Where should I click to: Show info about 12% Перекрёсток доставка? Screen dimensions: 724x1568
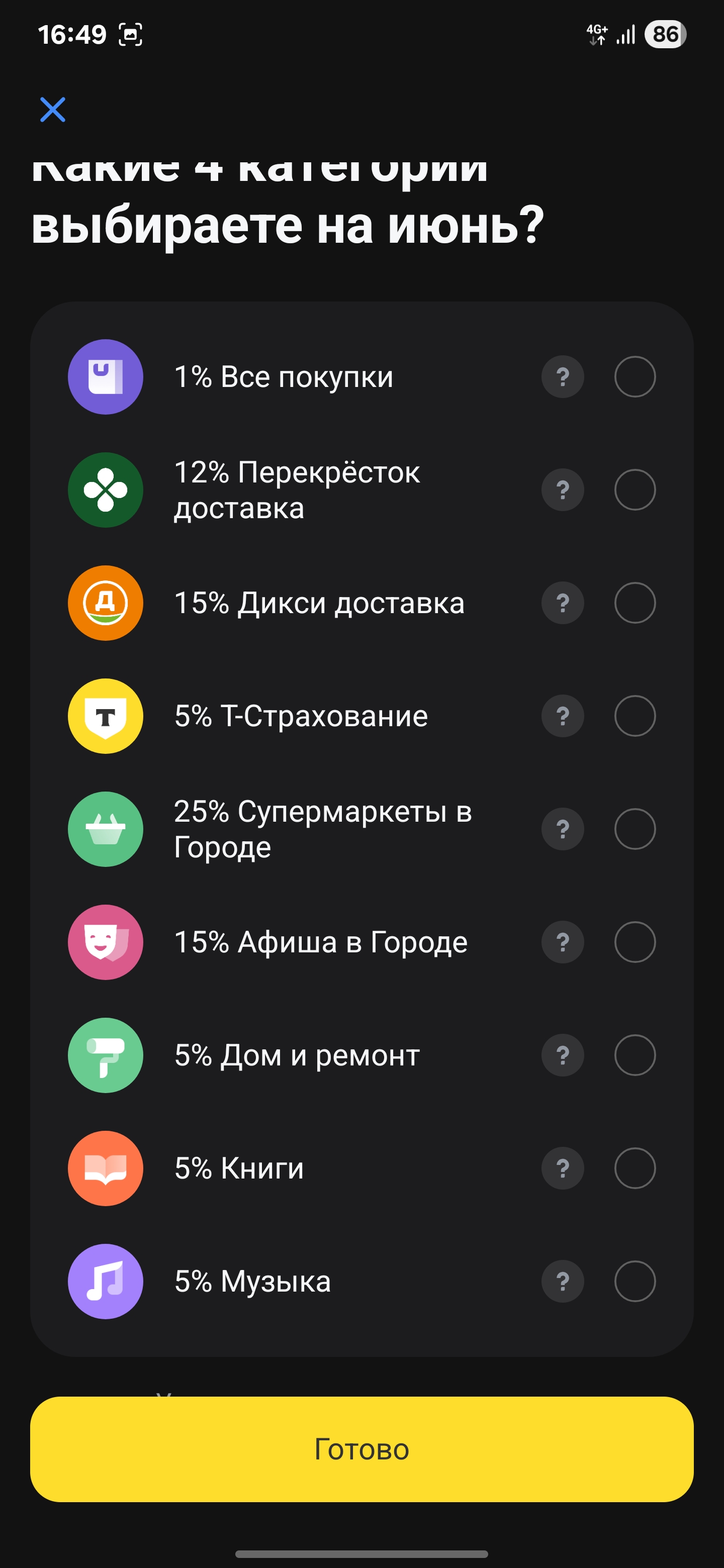click(563, 490)
